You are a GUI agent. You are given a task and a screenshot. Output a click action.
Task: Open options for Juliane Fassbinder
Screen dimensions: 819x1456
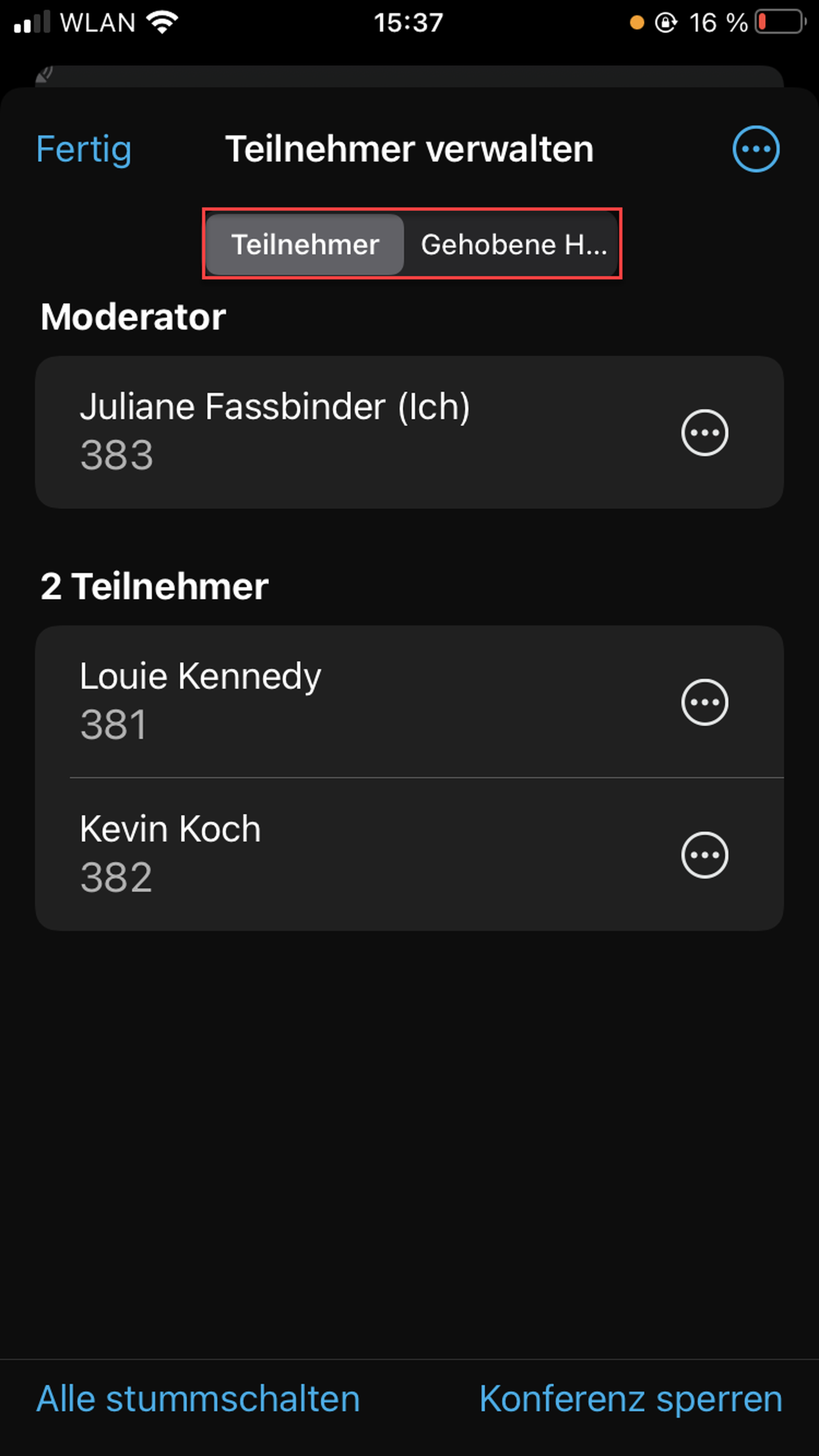point(704,433)
